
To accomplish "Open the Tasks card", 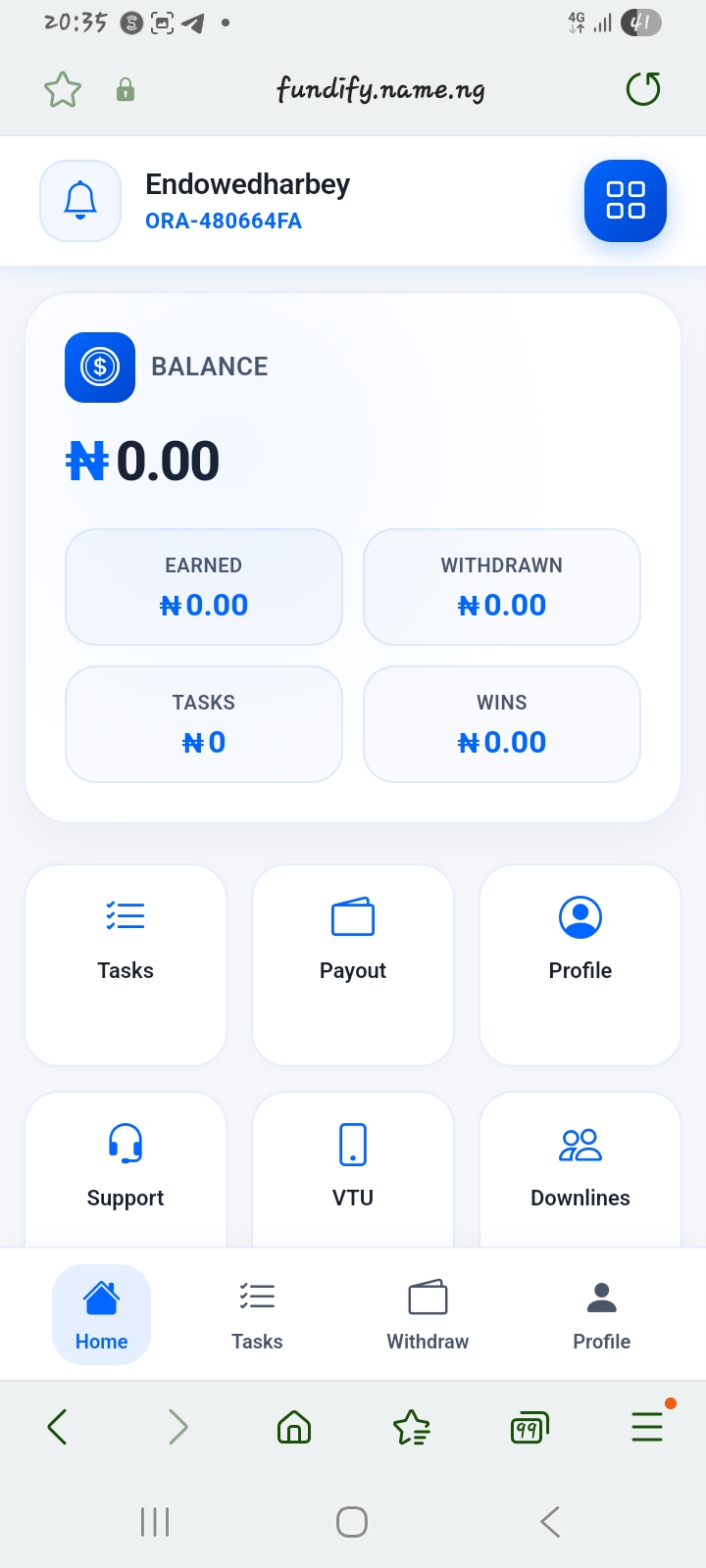I will click(x=126, y=964).
